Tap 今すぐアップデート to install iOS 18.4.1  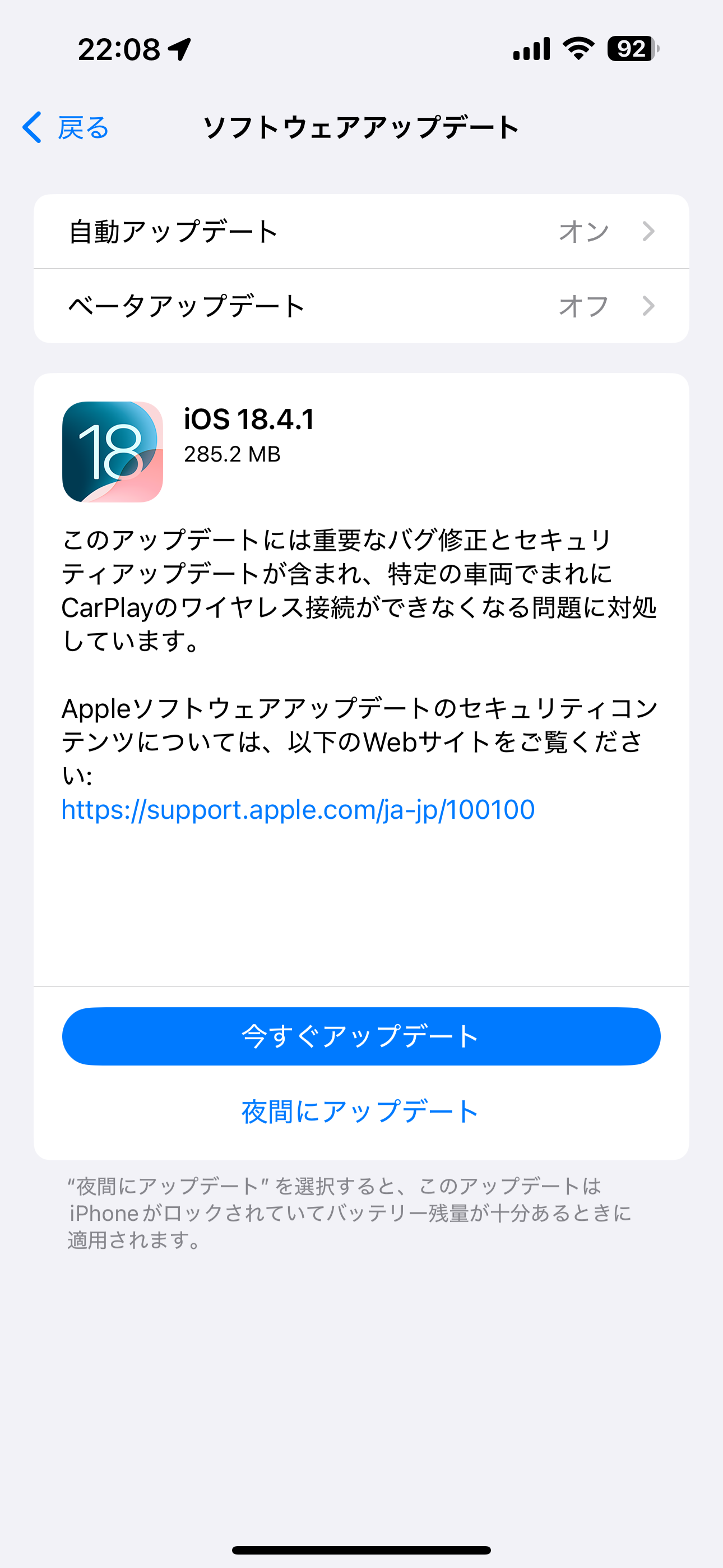[361, 1036]
